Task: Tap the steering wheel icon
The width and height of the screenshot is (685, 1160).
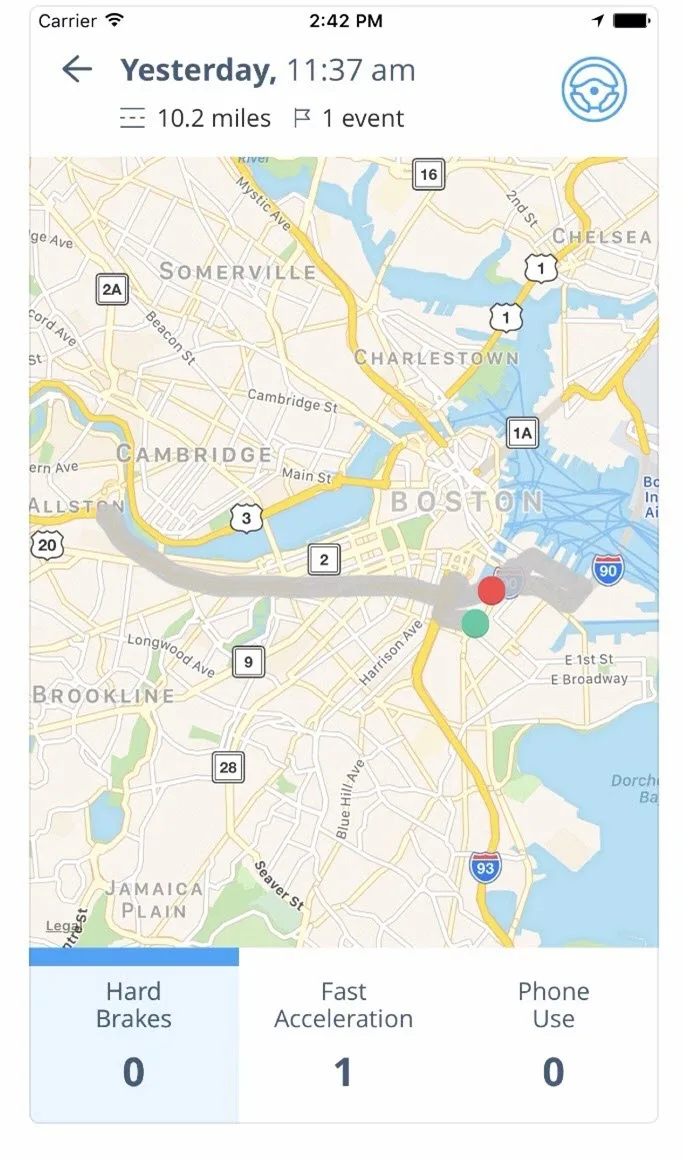Action: point(594,90)
